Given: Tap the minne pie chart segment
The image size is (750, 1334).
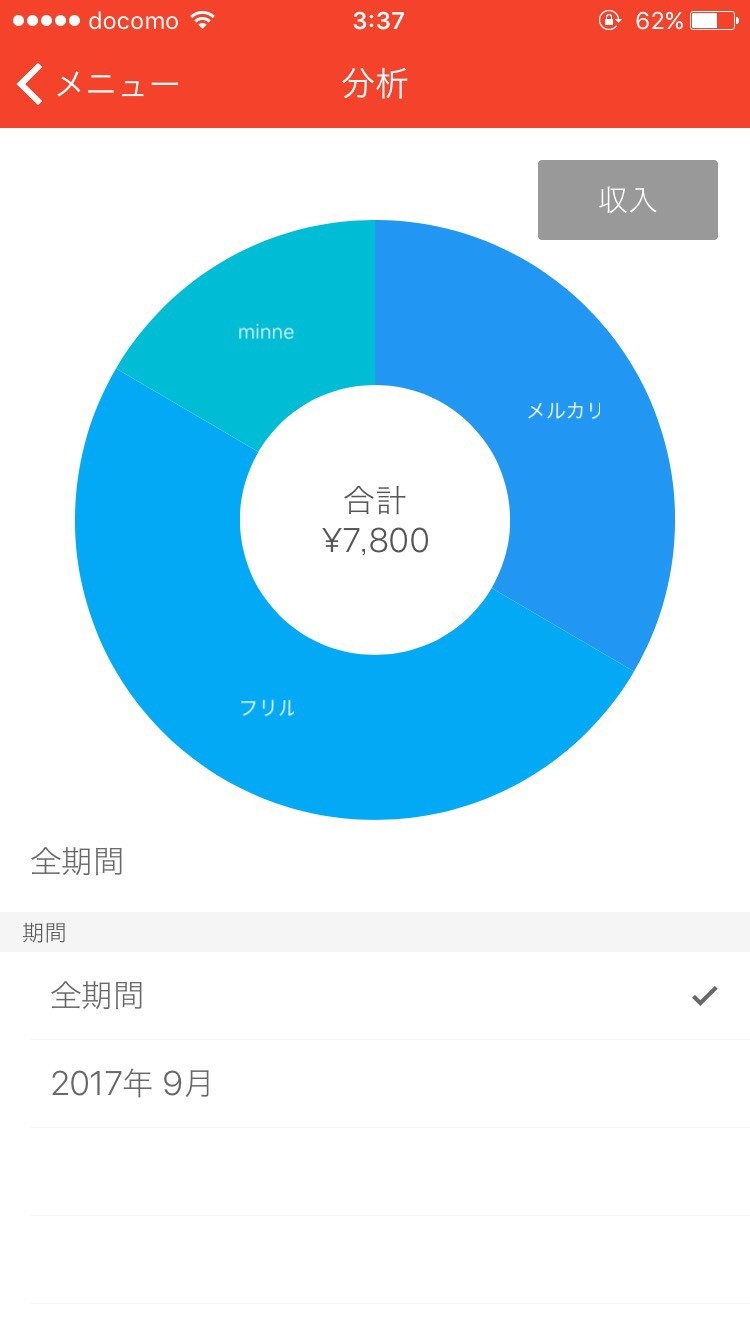Looking at the screenshot, I should tap(266, 333).
